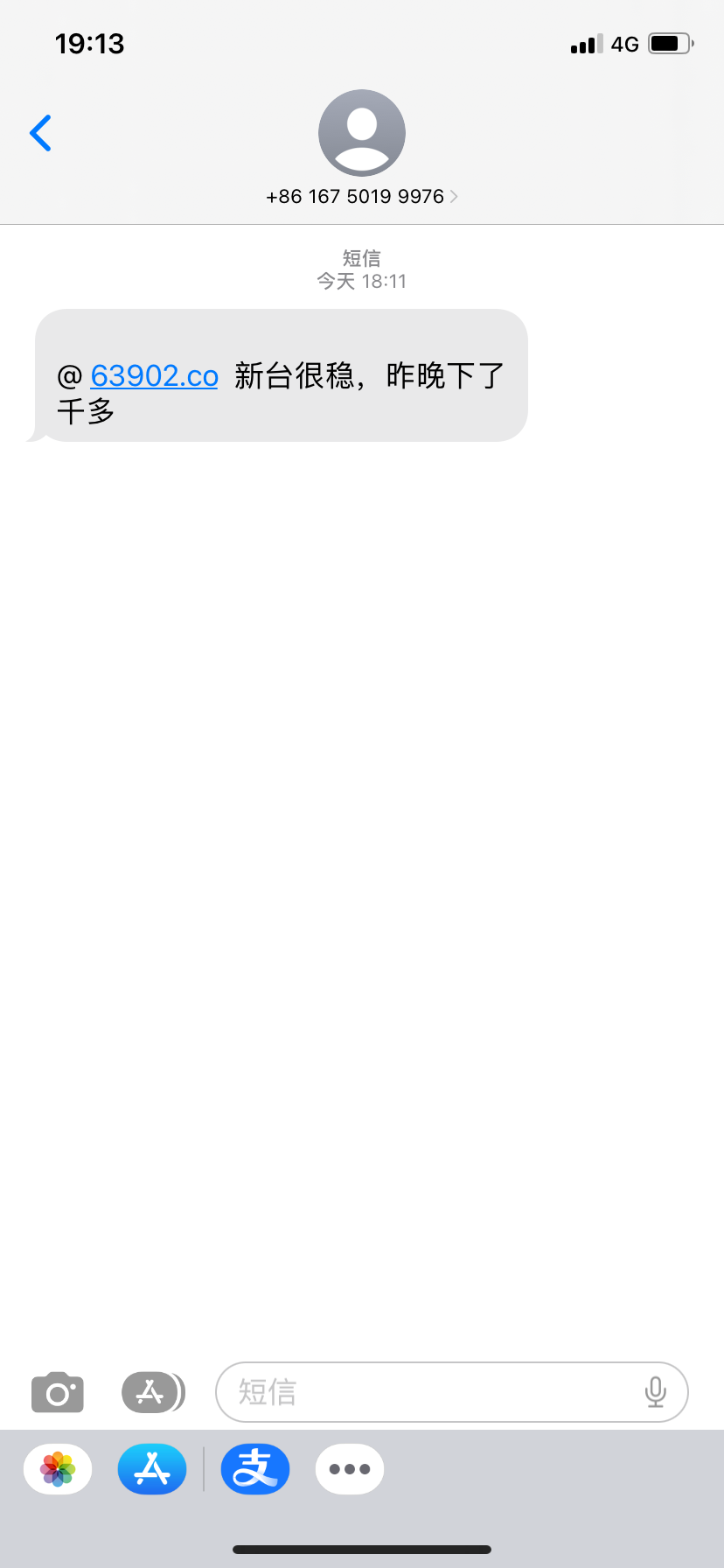Go back to the messages list
Image resolution: width=724 pixels, height=1568 pixels.
tap(40, 133)
